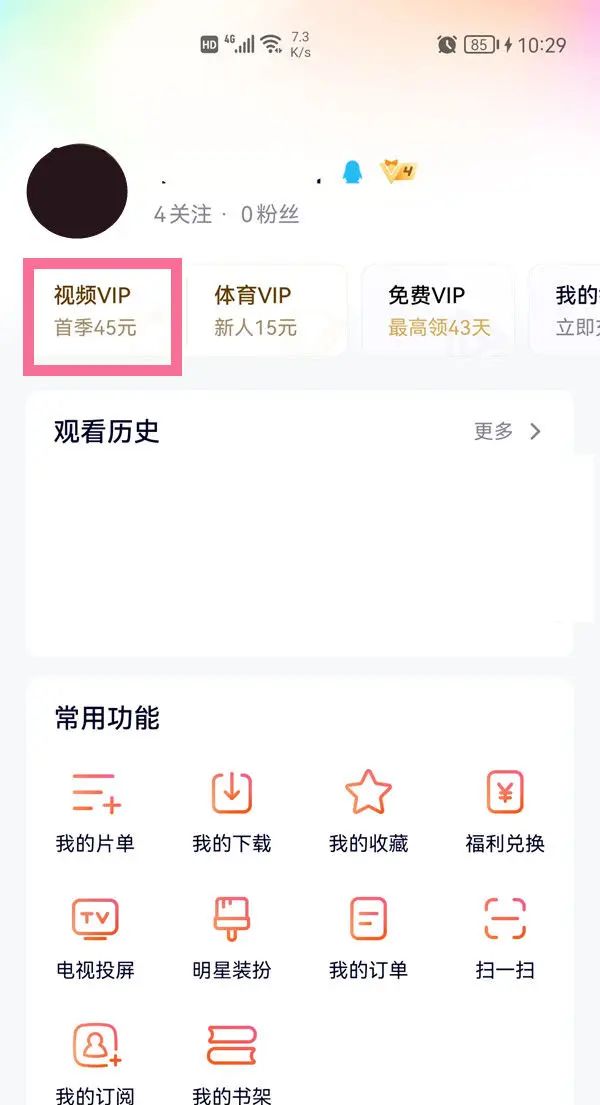Open 我的订阅
Viewport: 600px width, 1105px height.
95,1062
